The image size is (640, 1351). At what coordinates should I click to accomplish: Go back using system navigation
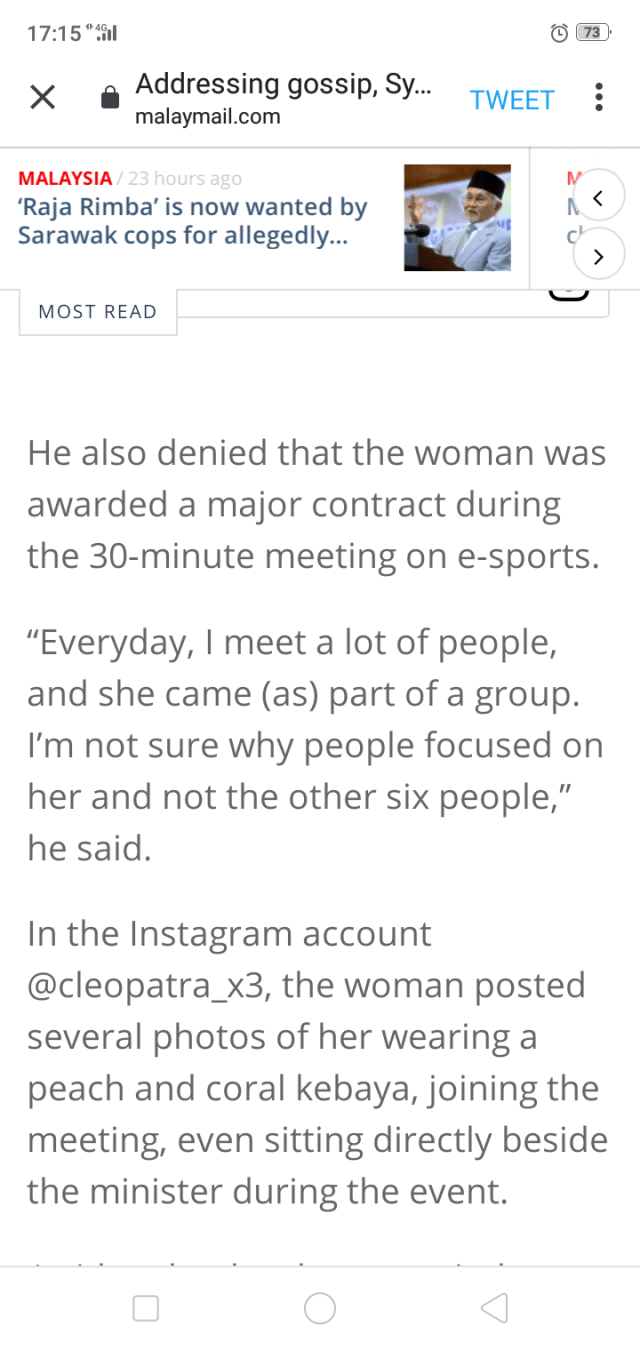pos(494,1308)
